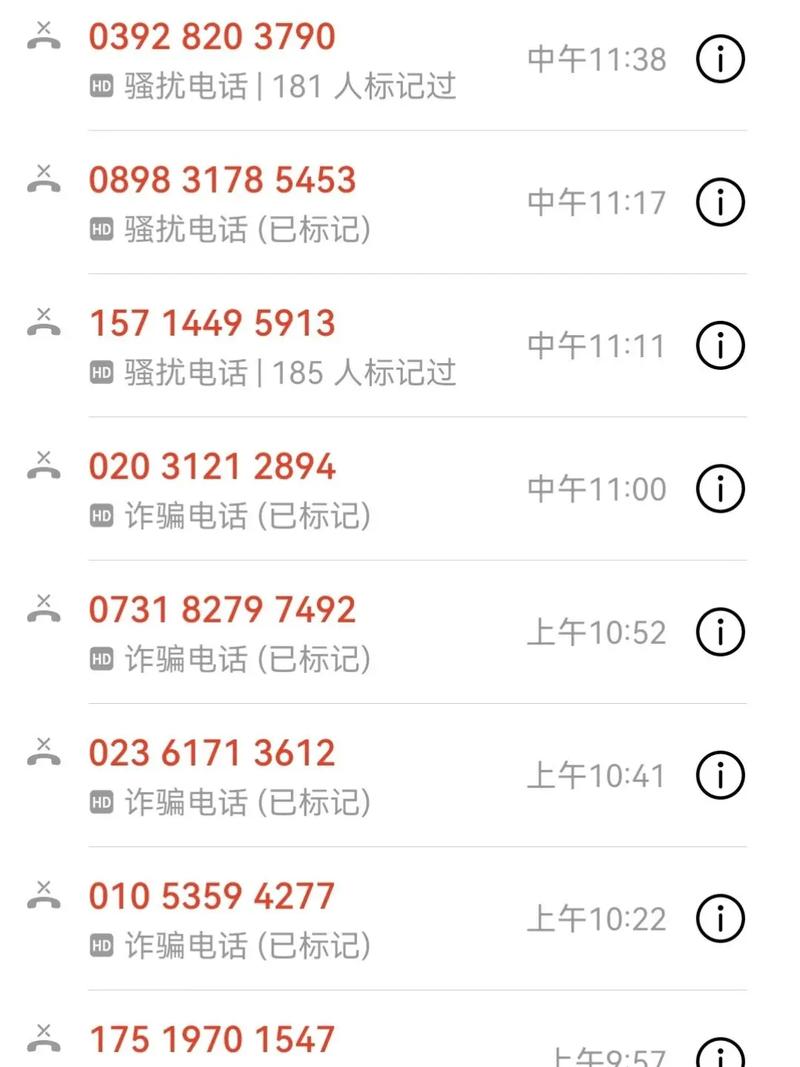Tap info icon for 157 1449 5913
800x1067 pixels.
tap(720, 345)
